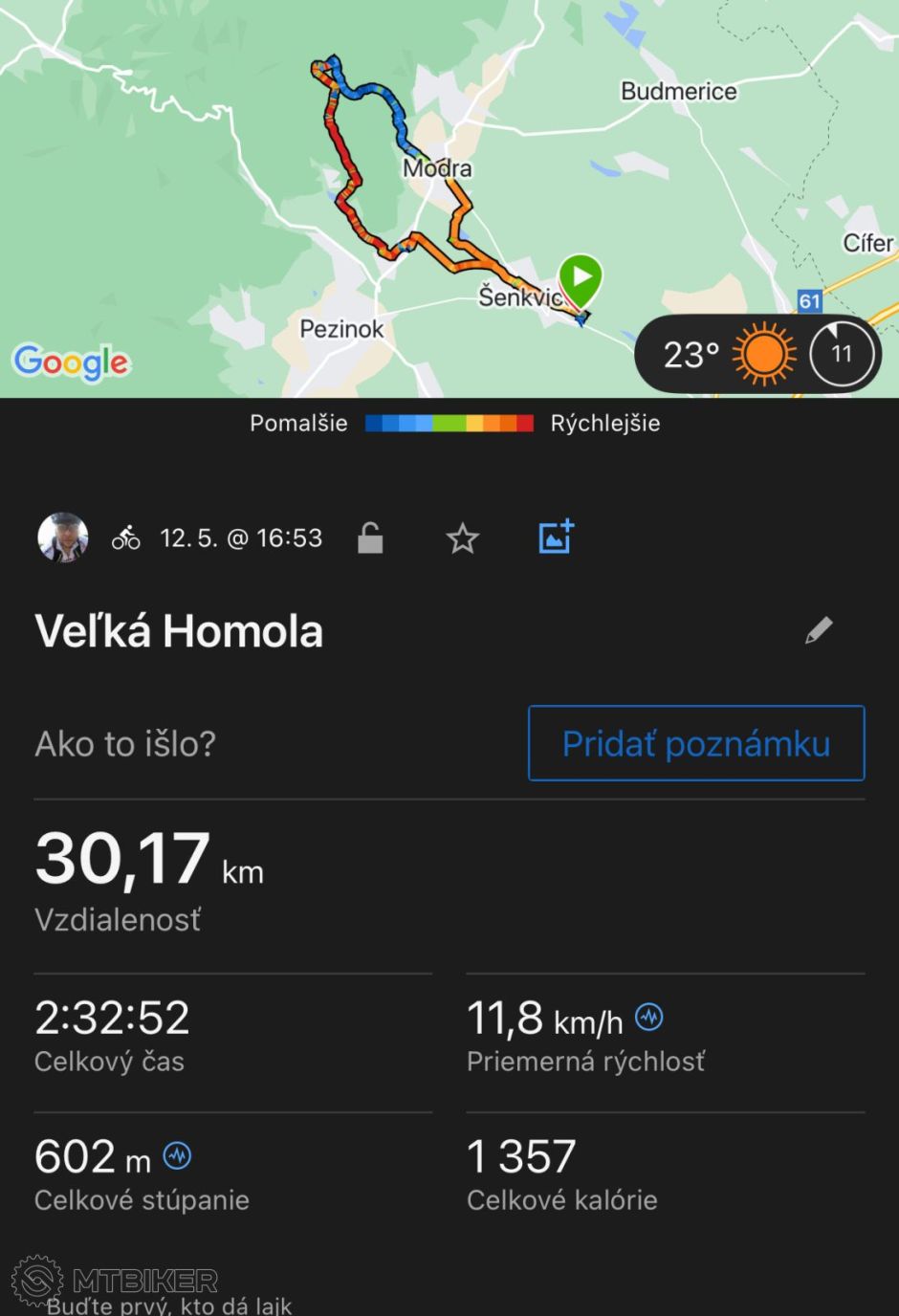Add a photo to this activity
This screenshot has width=899, height=1316.
556,537
